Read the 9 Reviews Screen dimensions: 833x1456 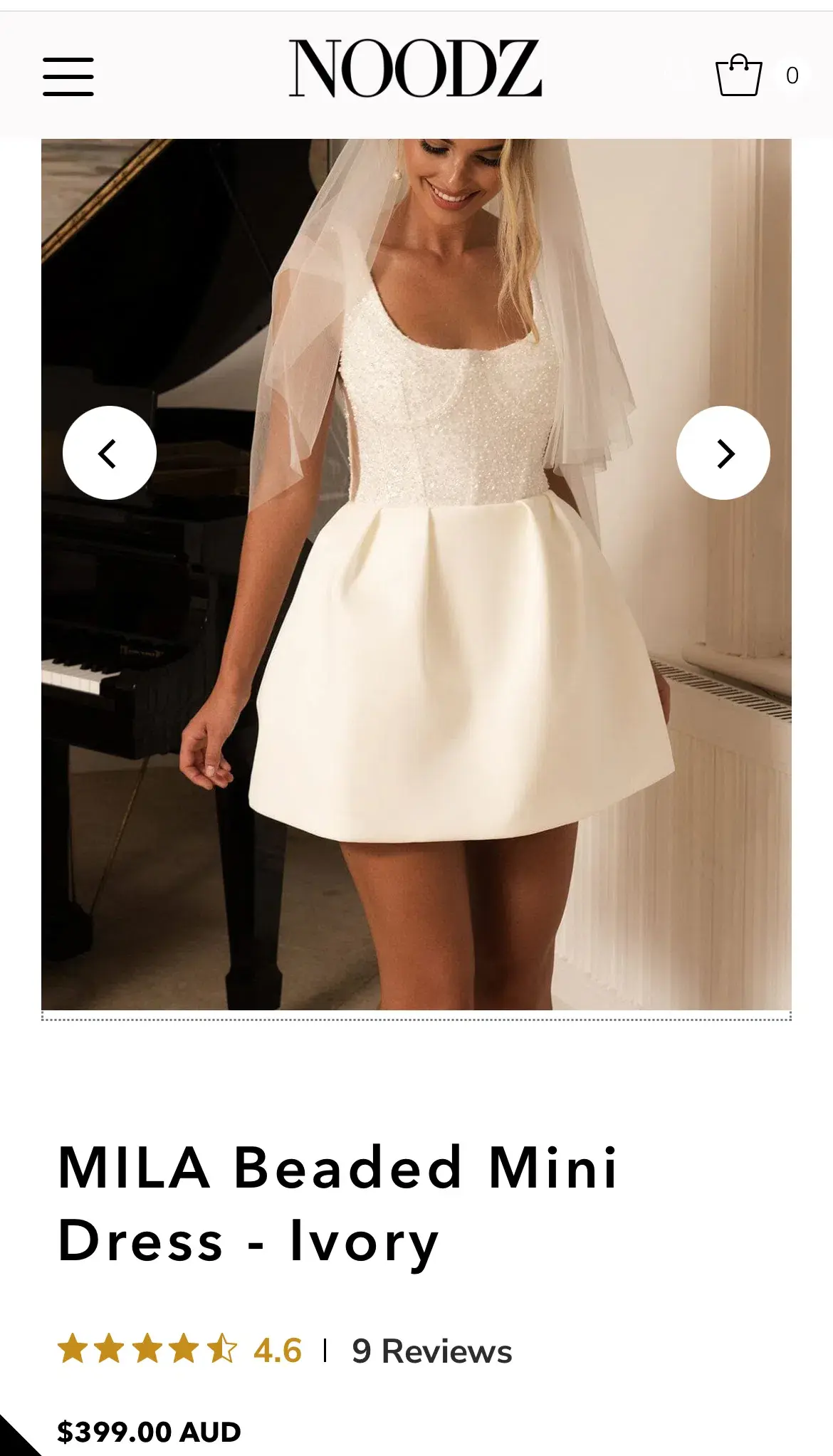click(x=431, y=1351)
